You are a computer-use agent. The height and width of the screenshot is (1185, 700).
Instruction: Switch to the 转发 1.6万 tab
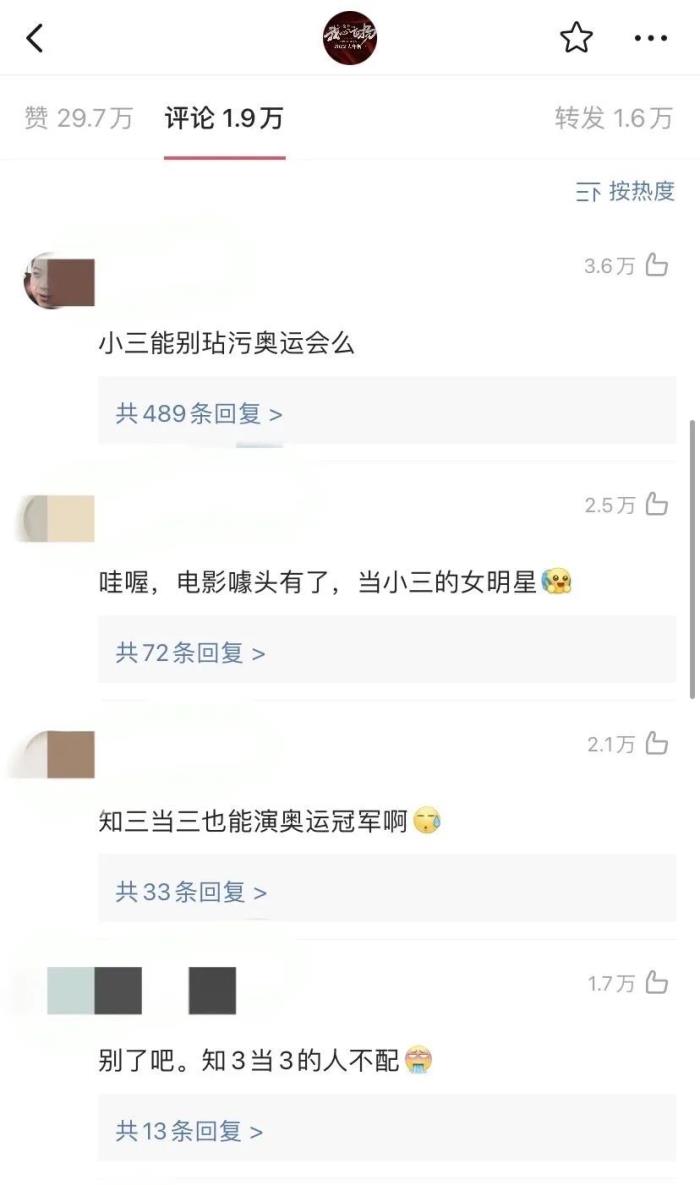pyautogui.click(x=613, y=118)
